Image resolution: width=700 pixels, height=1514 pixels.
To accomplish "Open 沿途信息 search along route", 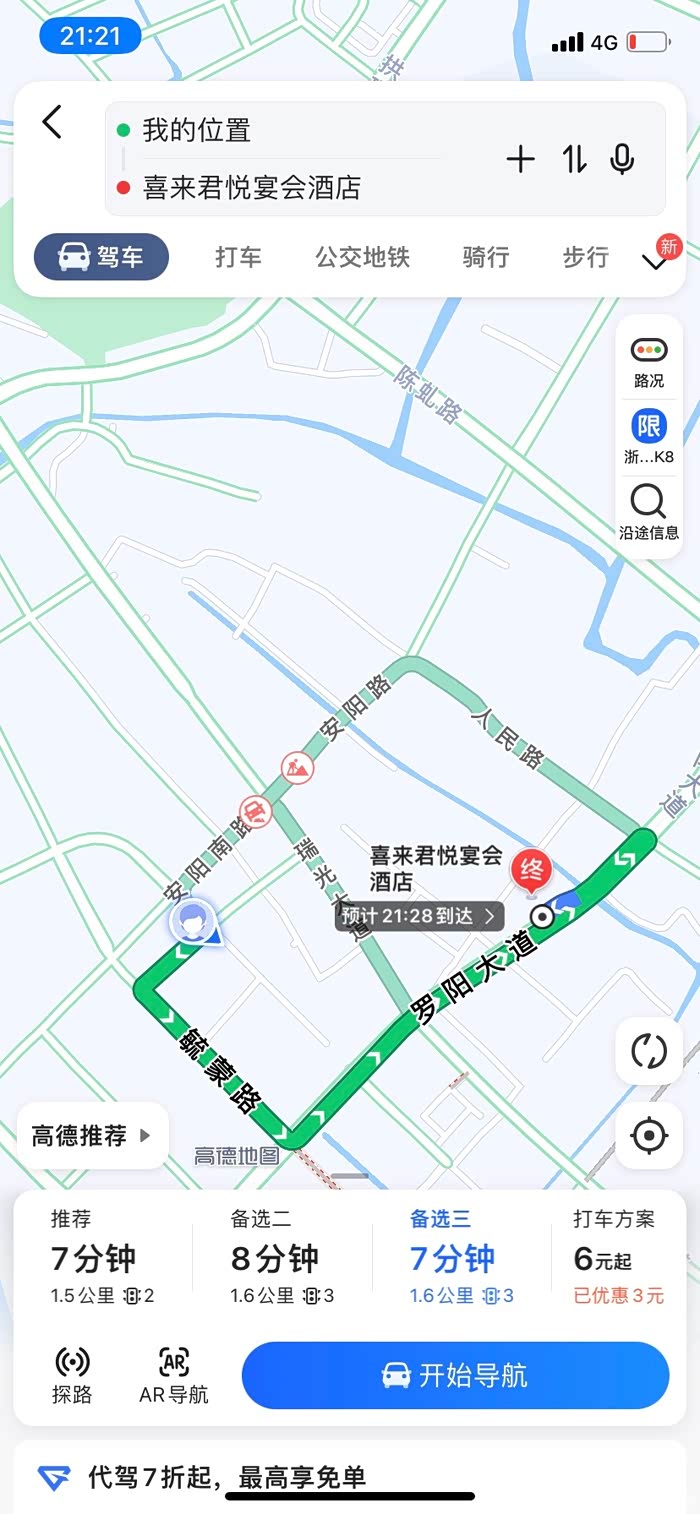I will coord(649,512).
